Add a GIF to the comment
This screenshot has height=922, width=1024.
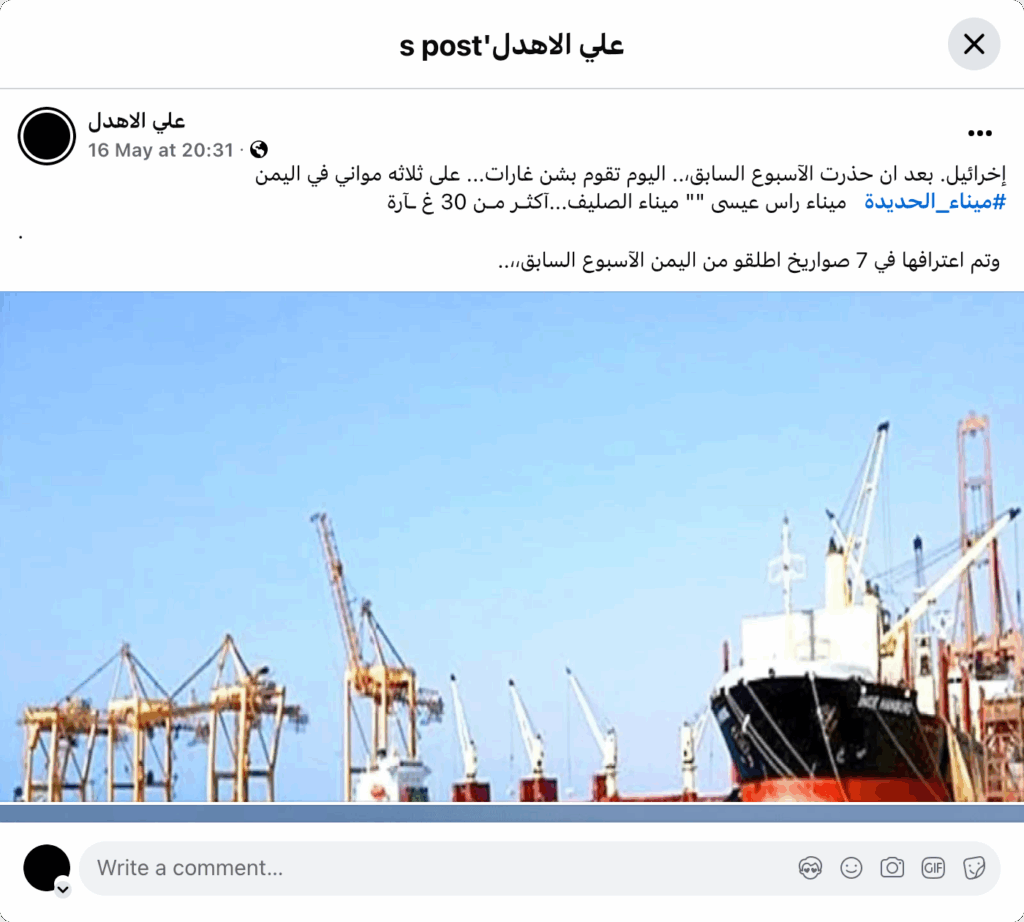tap(933, 868)
